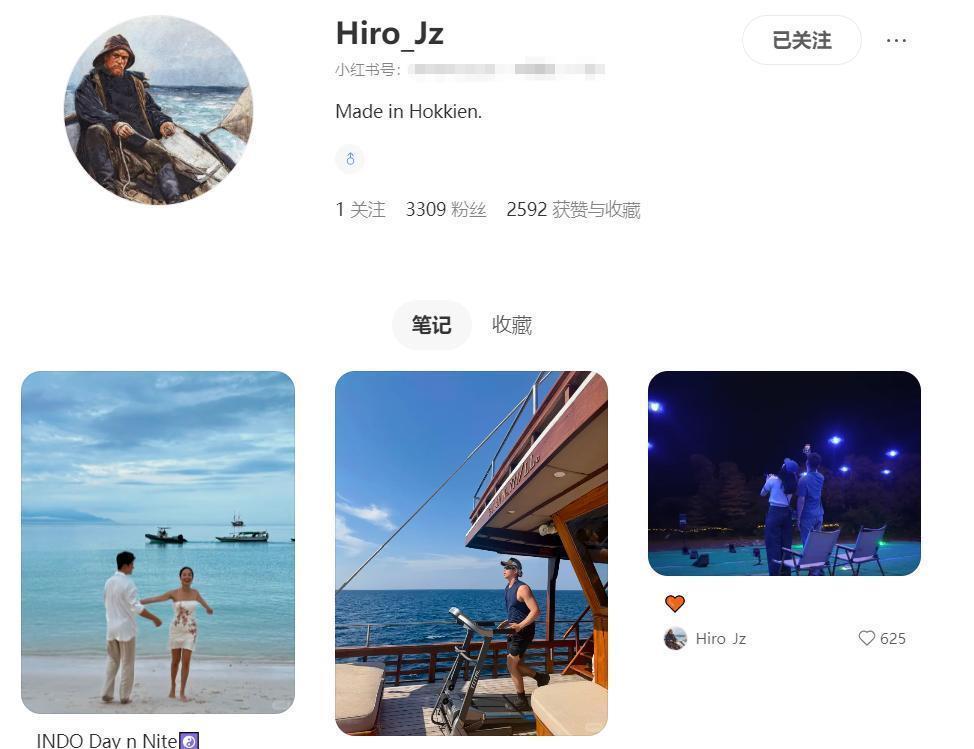Tap the 已关注 following button
The image size is (974, 749).
tap(801, 41)
